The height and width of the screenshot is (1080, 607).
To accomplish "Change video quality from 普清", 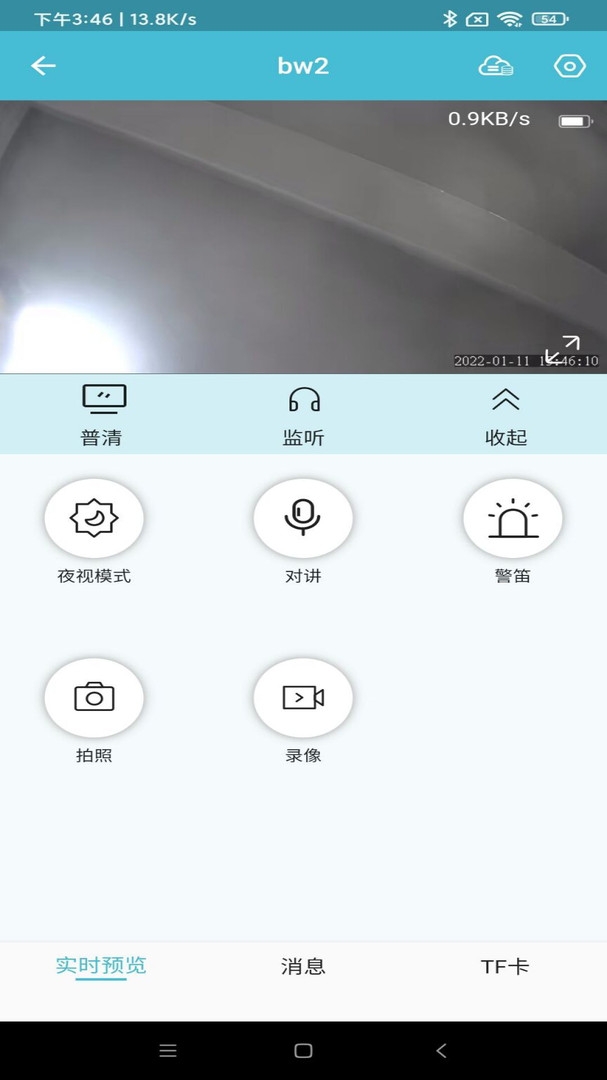I will pyautogui.click(x=103, y=414).
